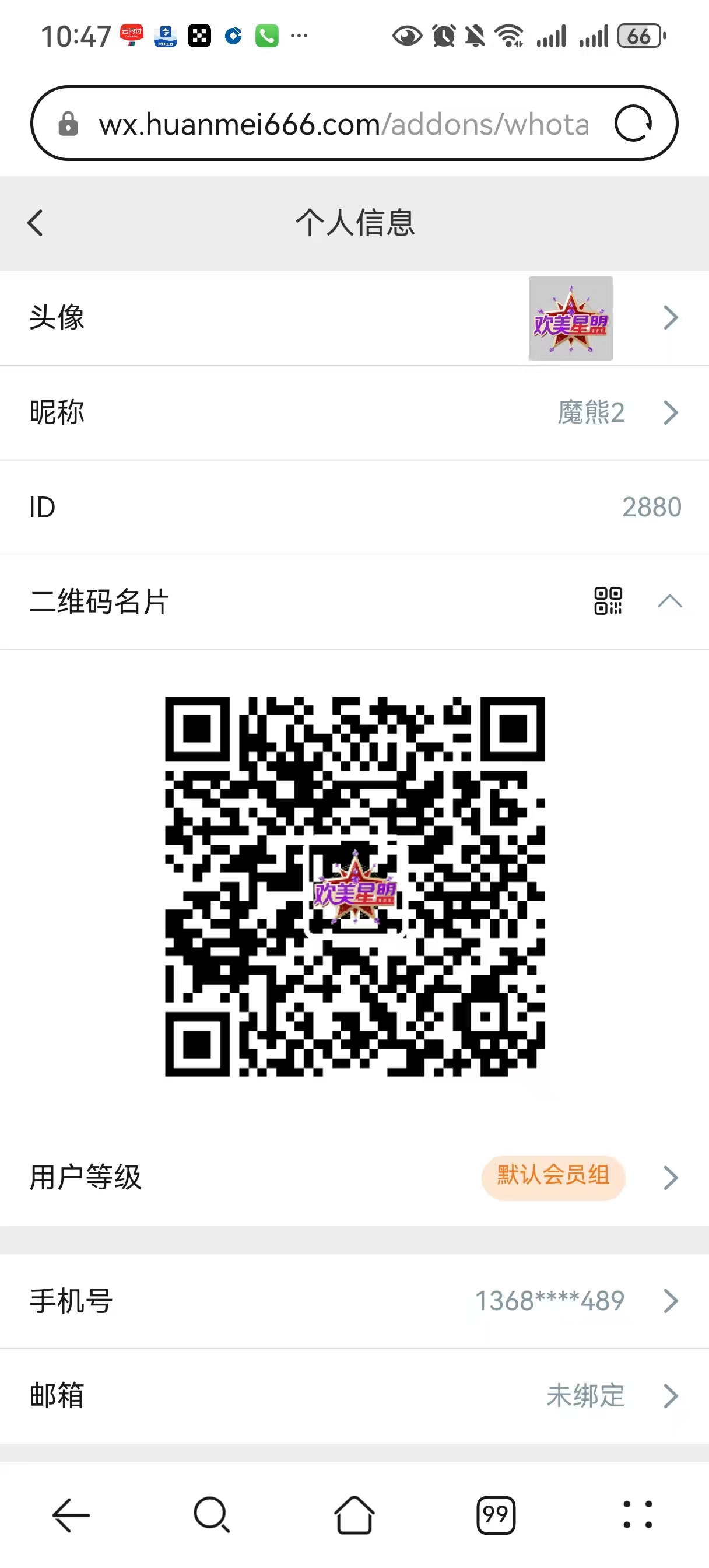Viewport: 709px width, 1568px height.
Task: Expand the 昵称 row chevron
Action: [x=670, y=412]
